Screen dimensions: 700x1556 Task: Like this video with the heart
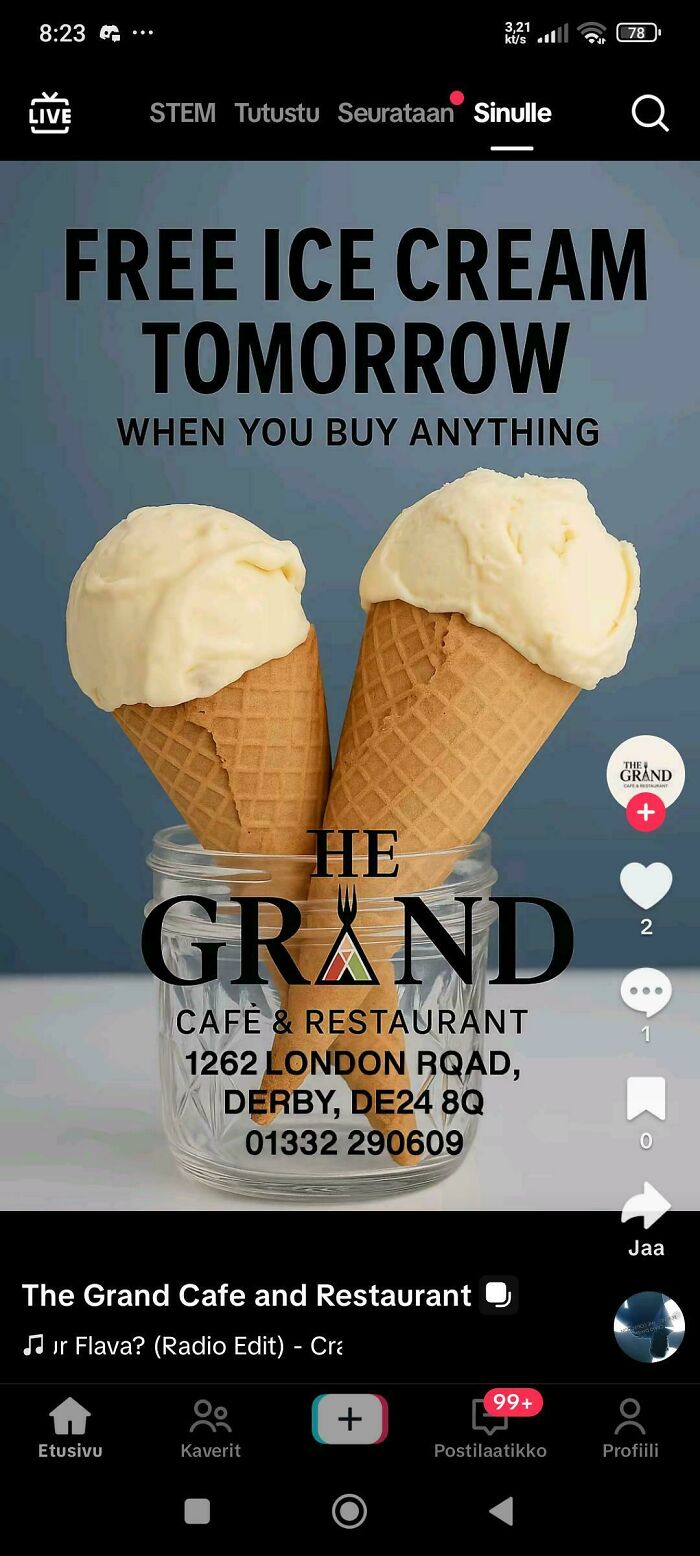[x=645, y=886]
